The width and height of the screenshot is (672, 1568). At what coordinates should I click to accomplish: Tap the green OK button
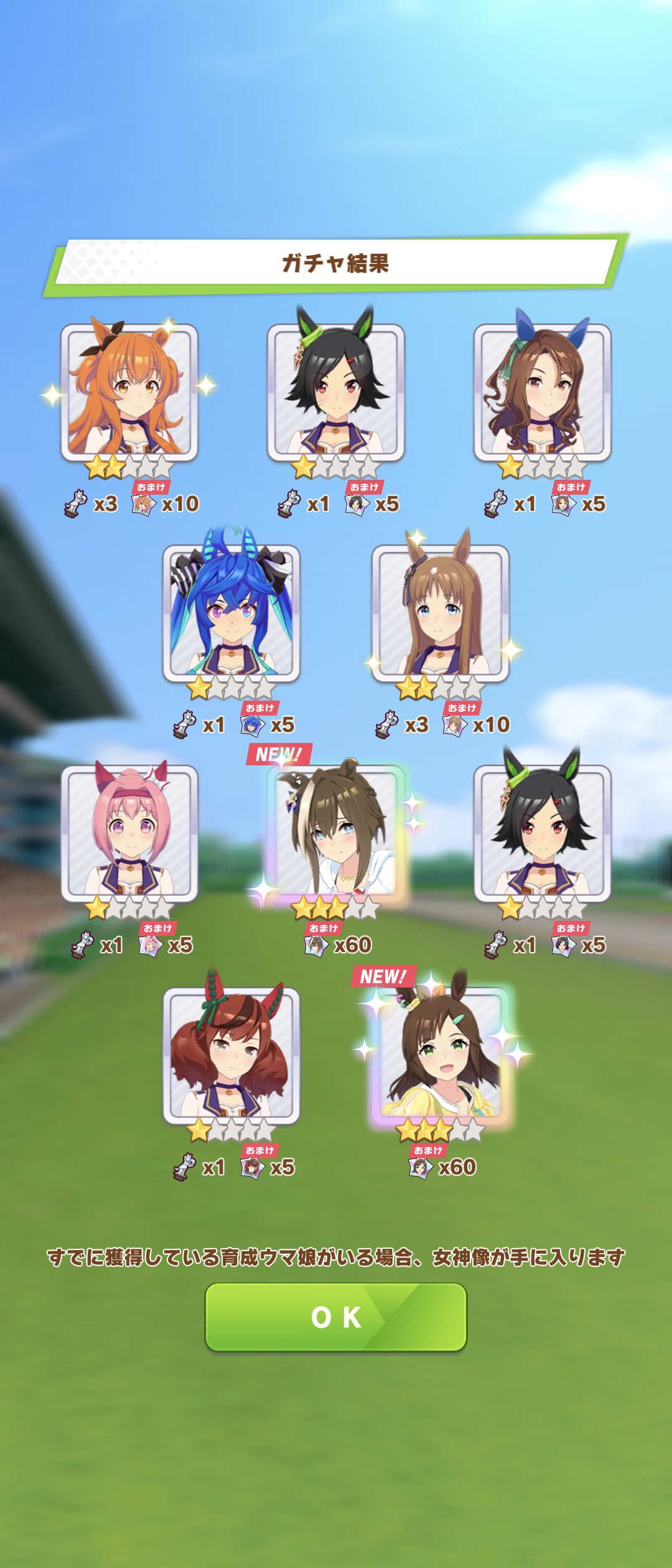pos(336,1317)
